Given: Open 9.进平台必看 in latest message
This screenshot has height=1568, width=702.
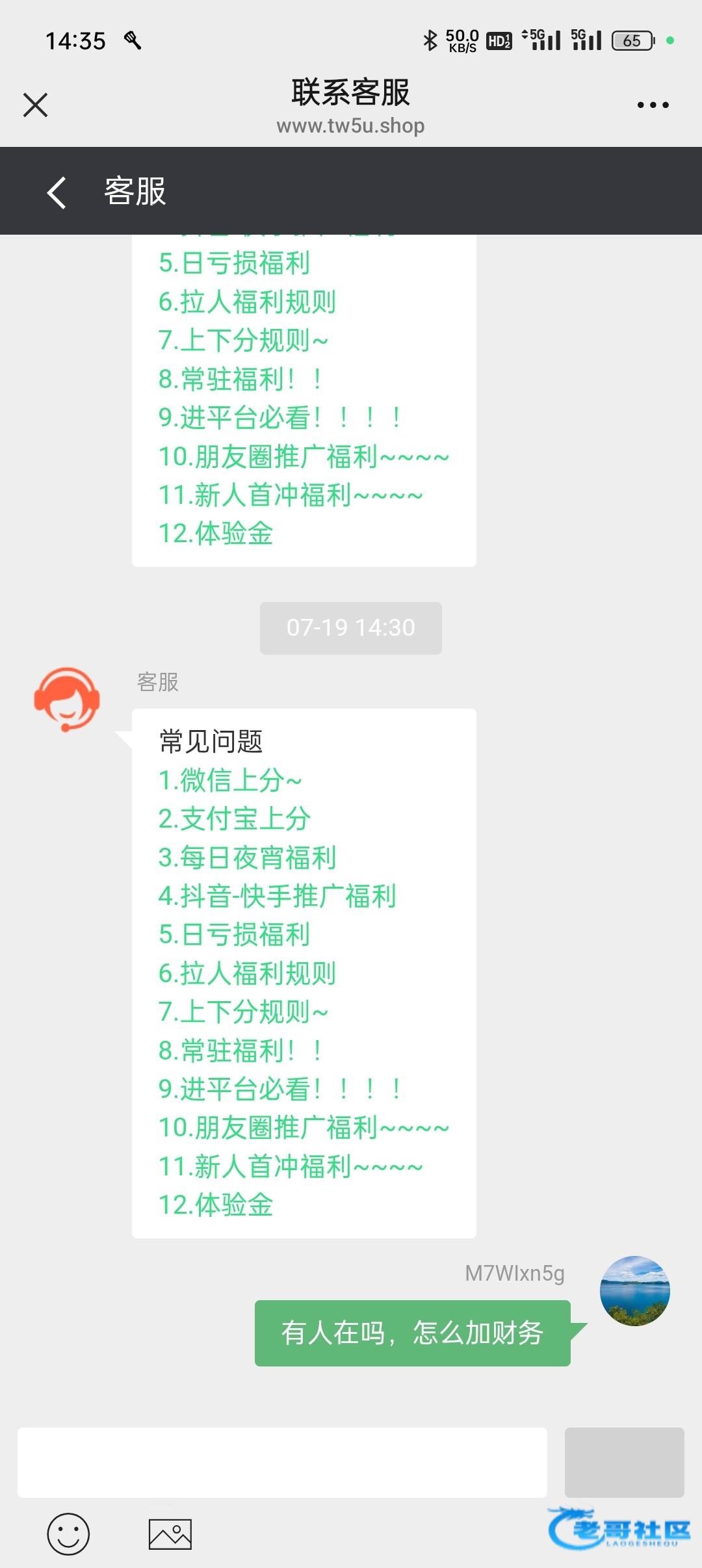Looking at the screenshot, I should (281, 1089).
